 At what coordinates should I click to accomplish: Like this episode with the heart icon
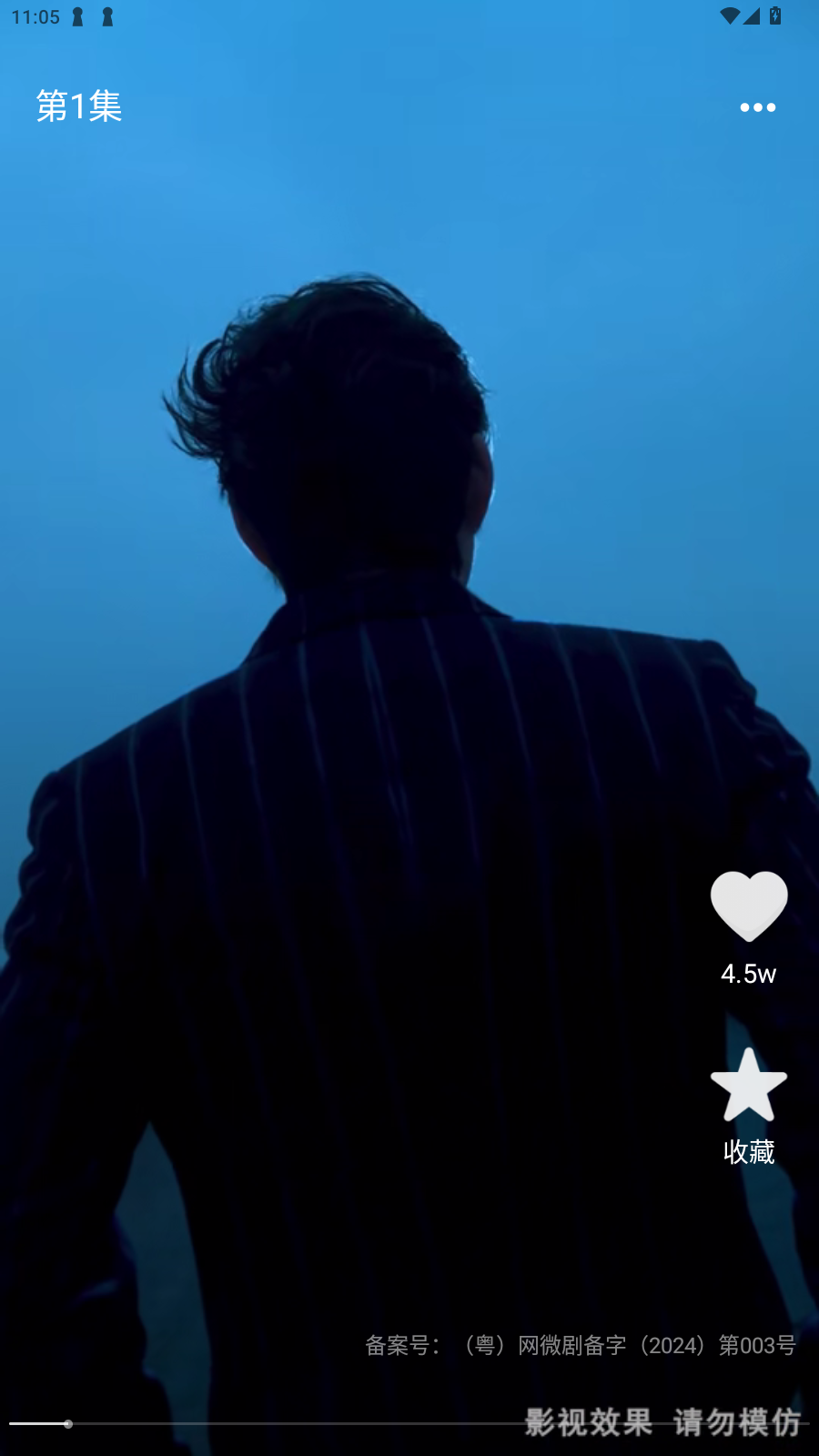pos(748,906)
